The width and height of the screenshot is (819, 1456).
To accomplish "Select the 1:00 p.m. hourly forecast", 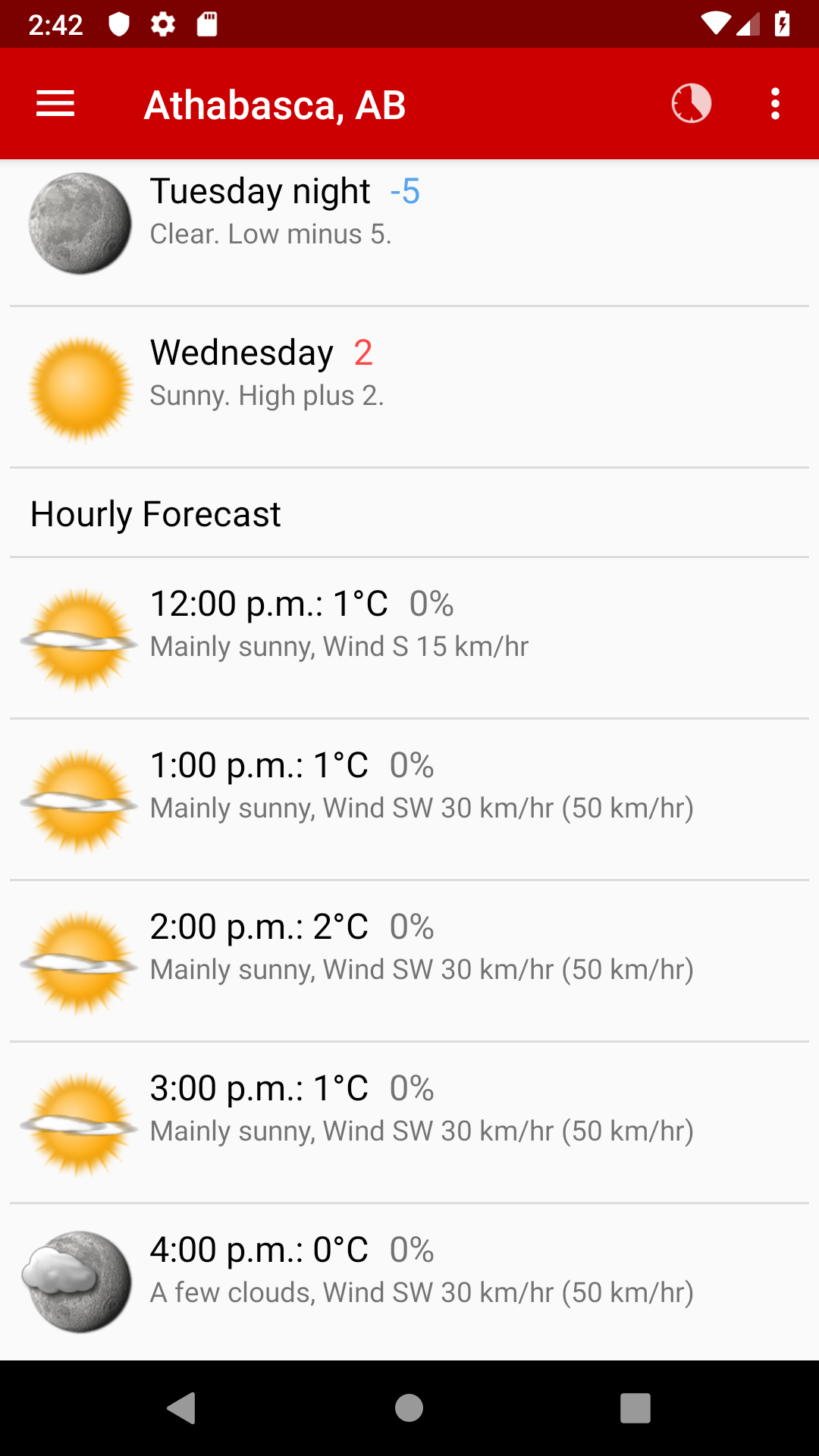I will 409,800.
